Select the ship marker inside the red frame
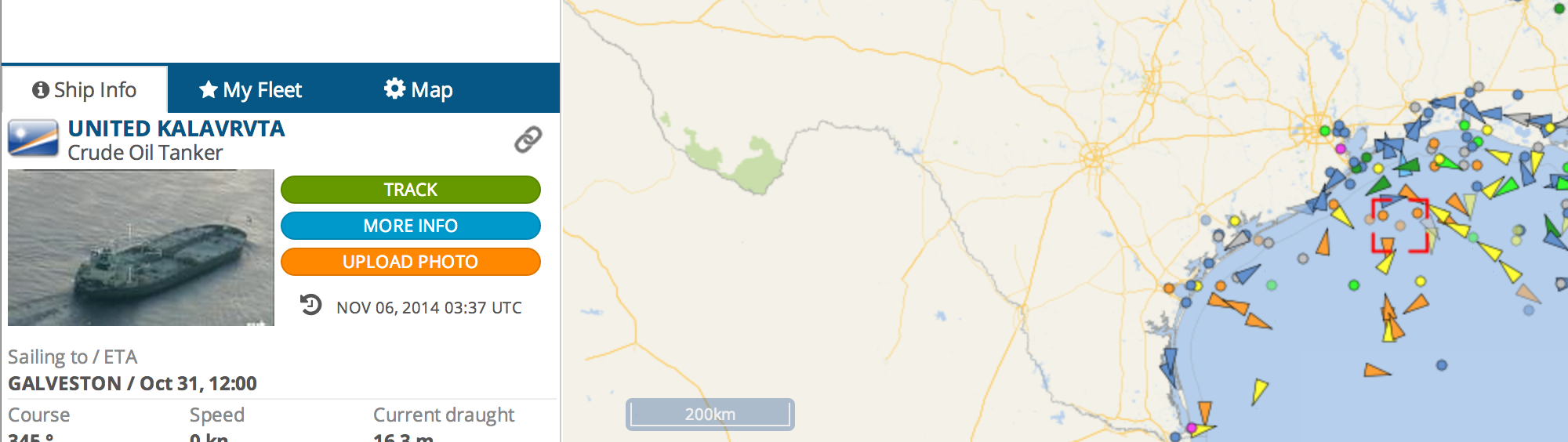The image size is (1568, 442). coord(1400,226)
